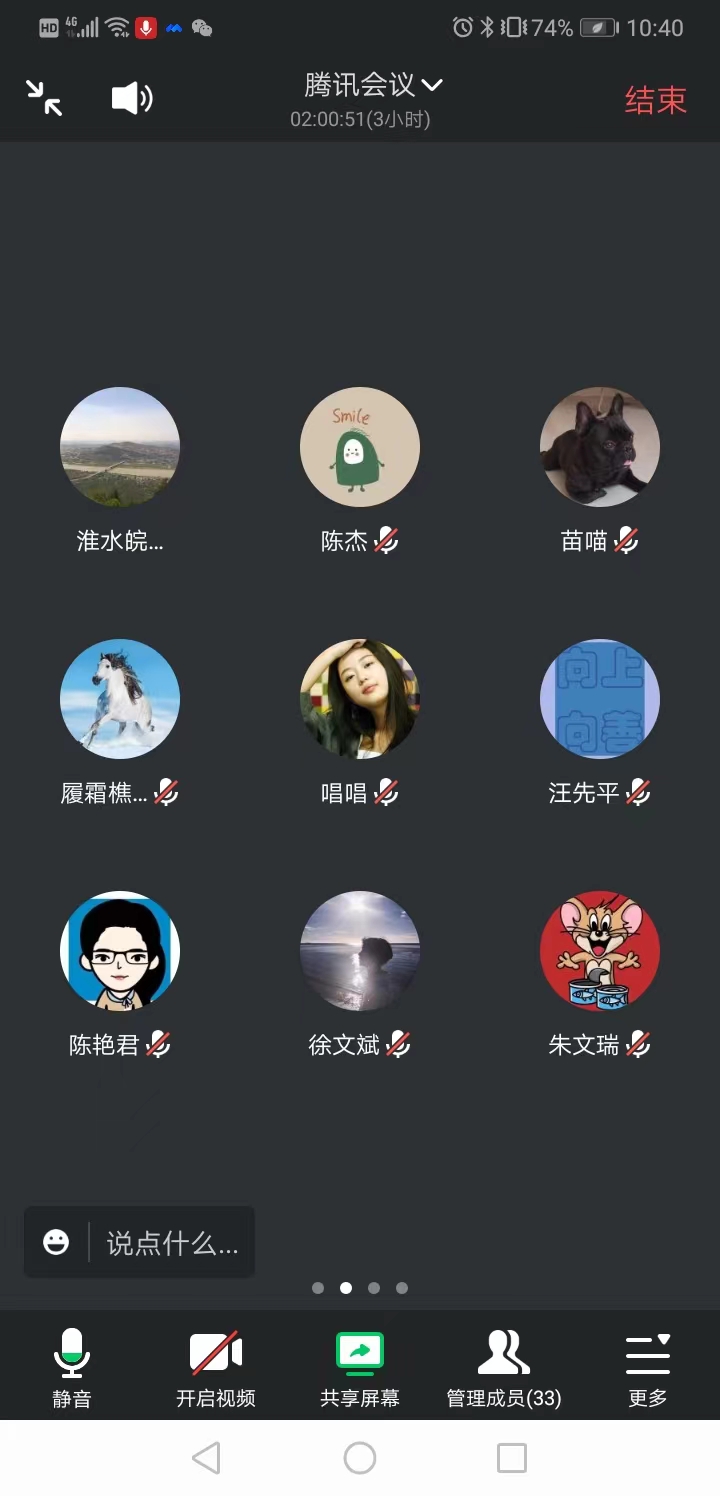End the meeting with 结束
This screenshot has width=720, height=1496.
pyautogui.click(x=656, y=100)
